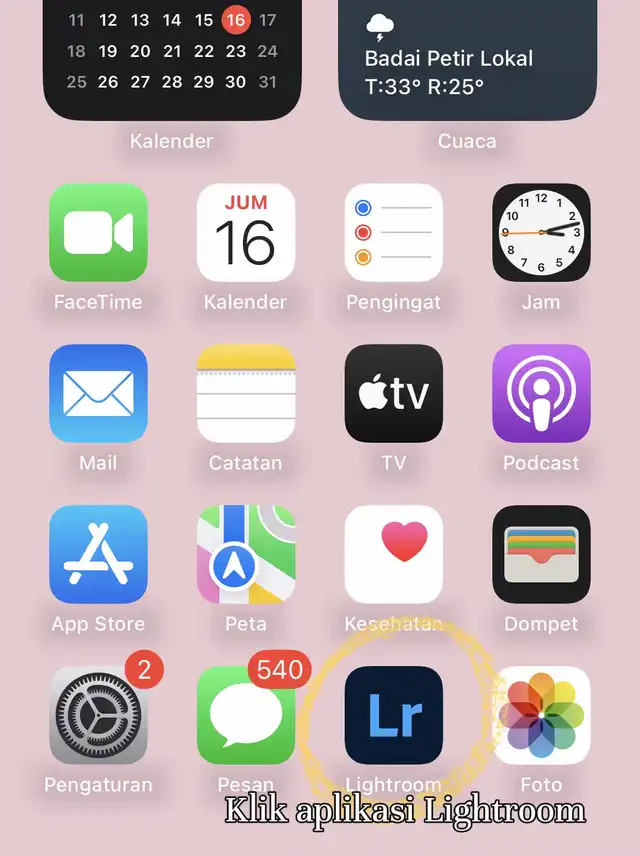
Task: Open the Catatan notes app
Action: coord(246,394)
